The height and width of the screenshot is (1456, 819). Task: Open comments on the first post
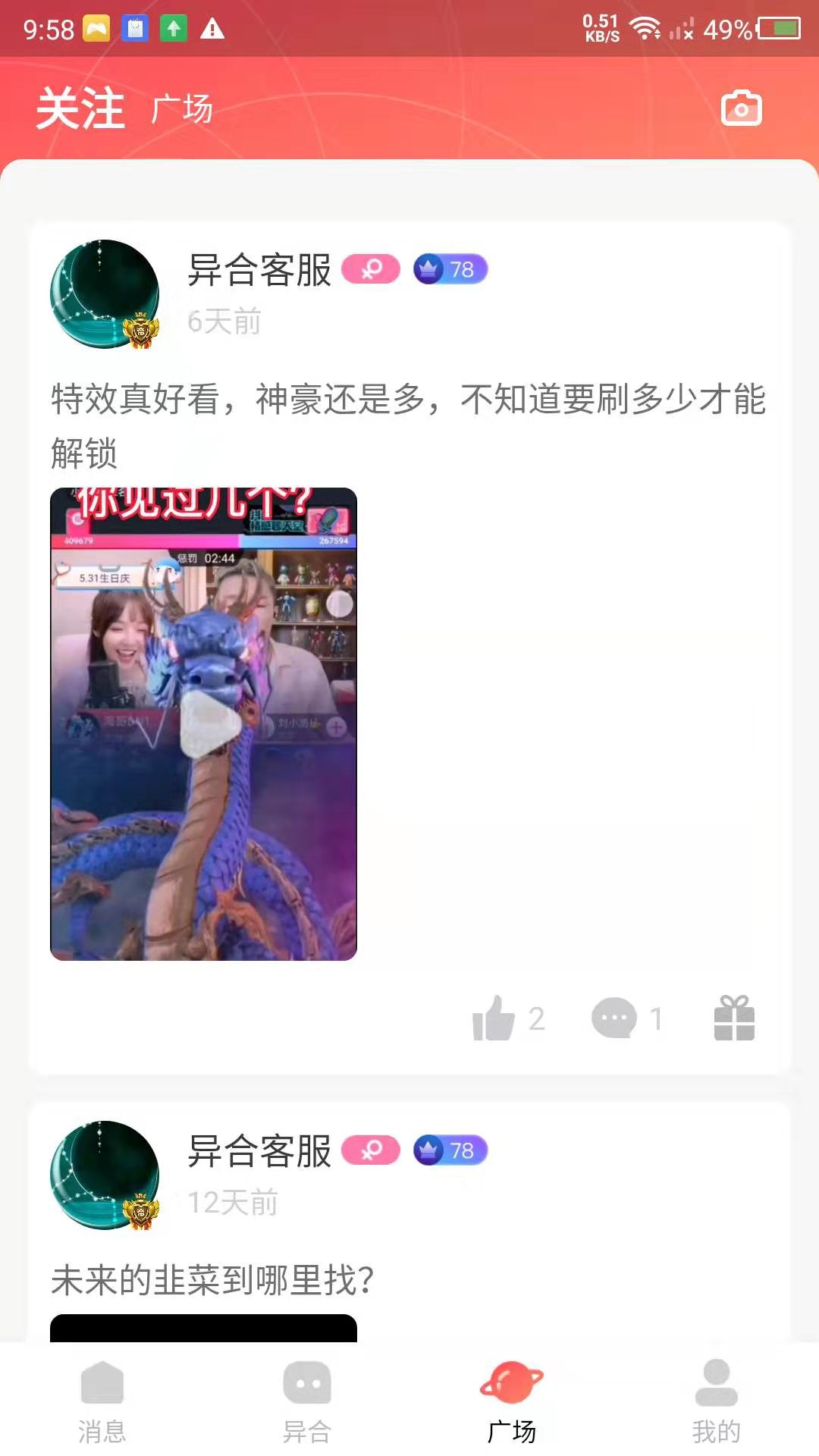coord(616,1018)
